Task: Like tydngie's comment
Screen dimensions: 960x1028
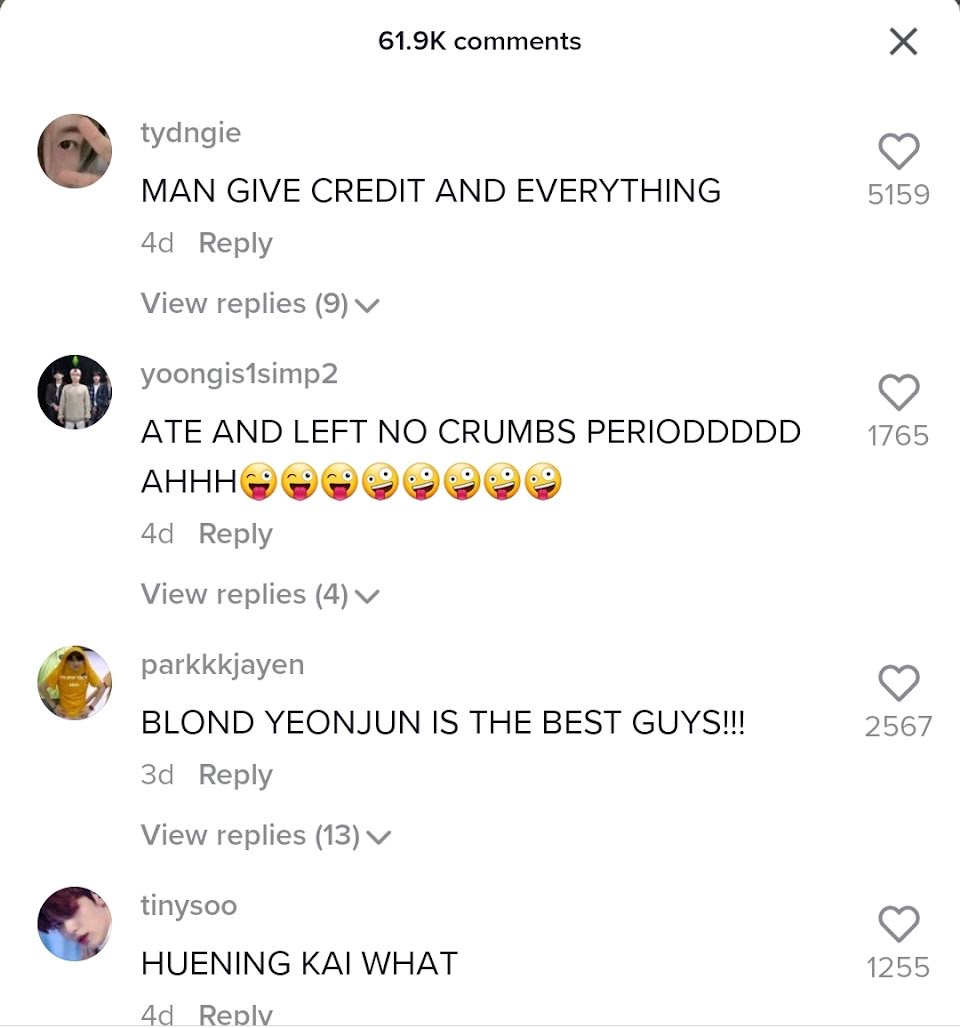Action: [x=898, y=151]
